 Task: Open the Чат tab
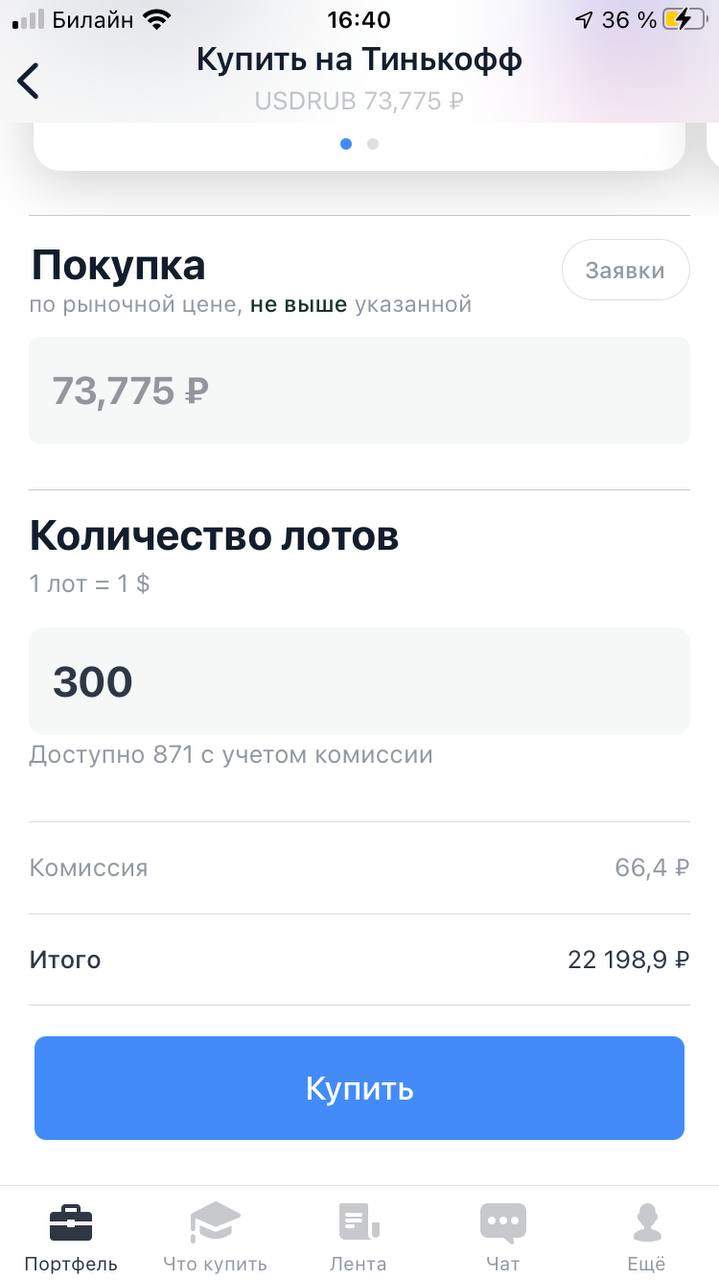502,1239
